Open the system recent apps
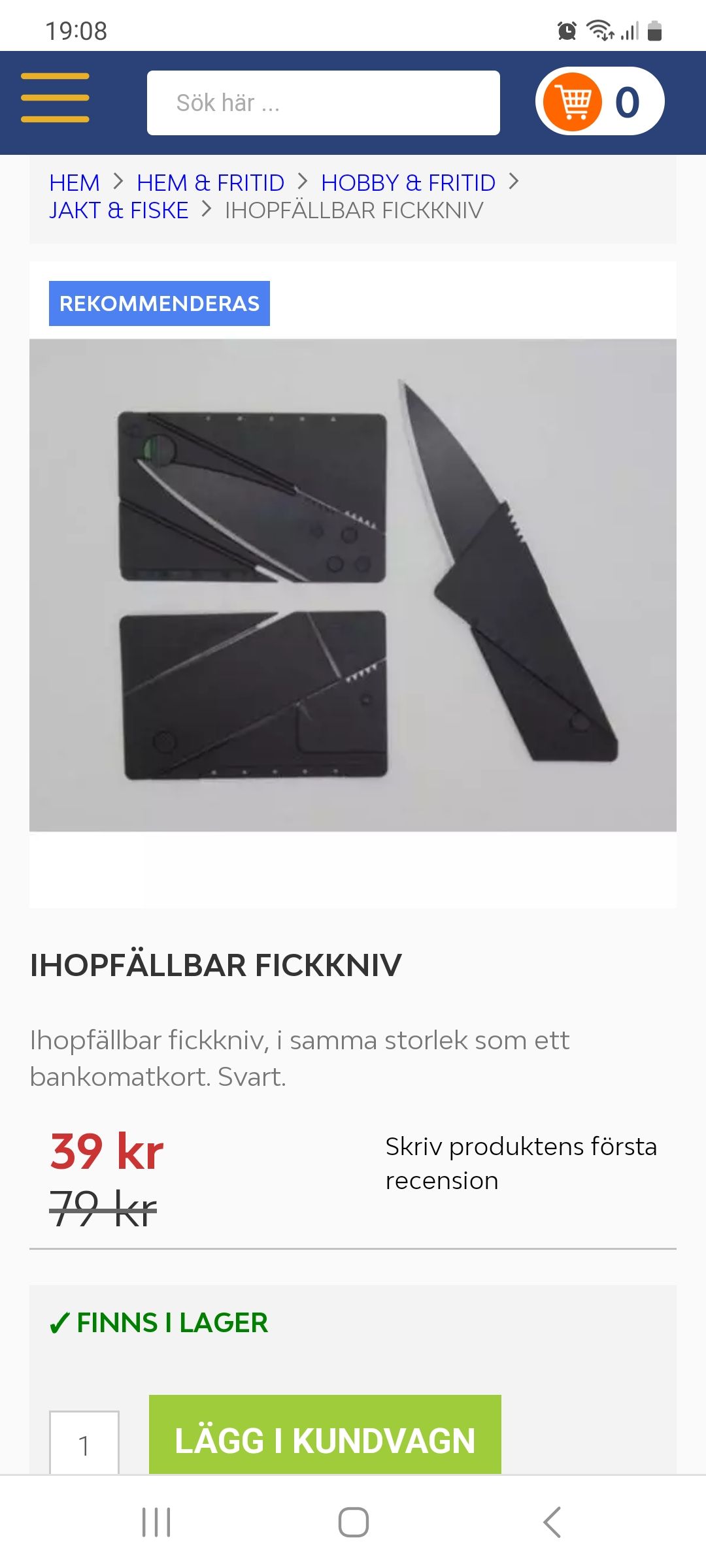 (156, 1522)
